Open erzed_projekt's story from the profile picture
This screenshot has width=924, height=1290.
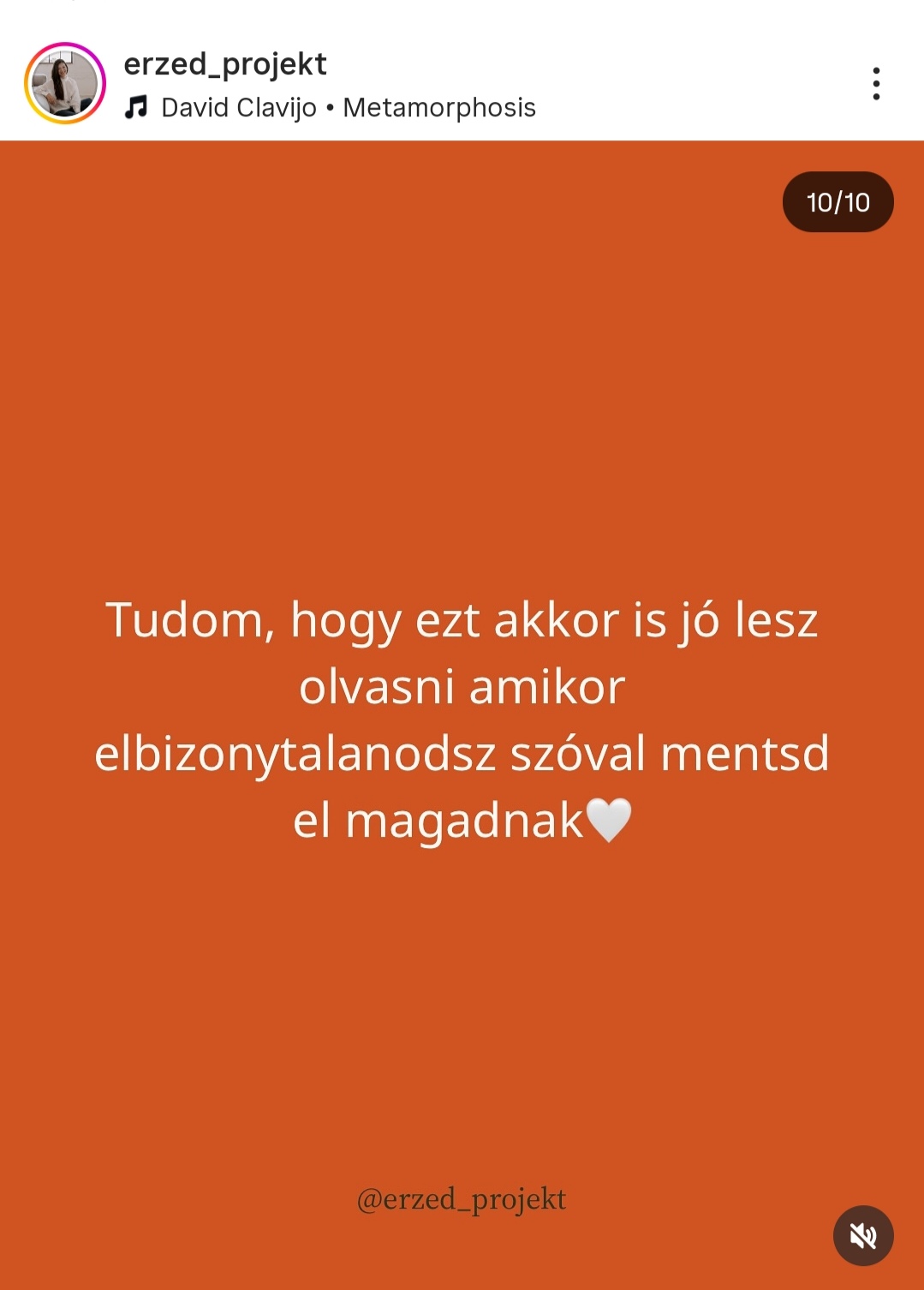(x=65, y=84)
